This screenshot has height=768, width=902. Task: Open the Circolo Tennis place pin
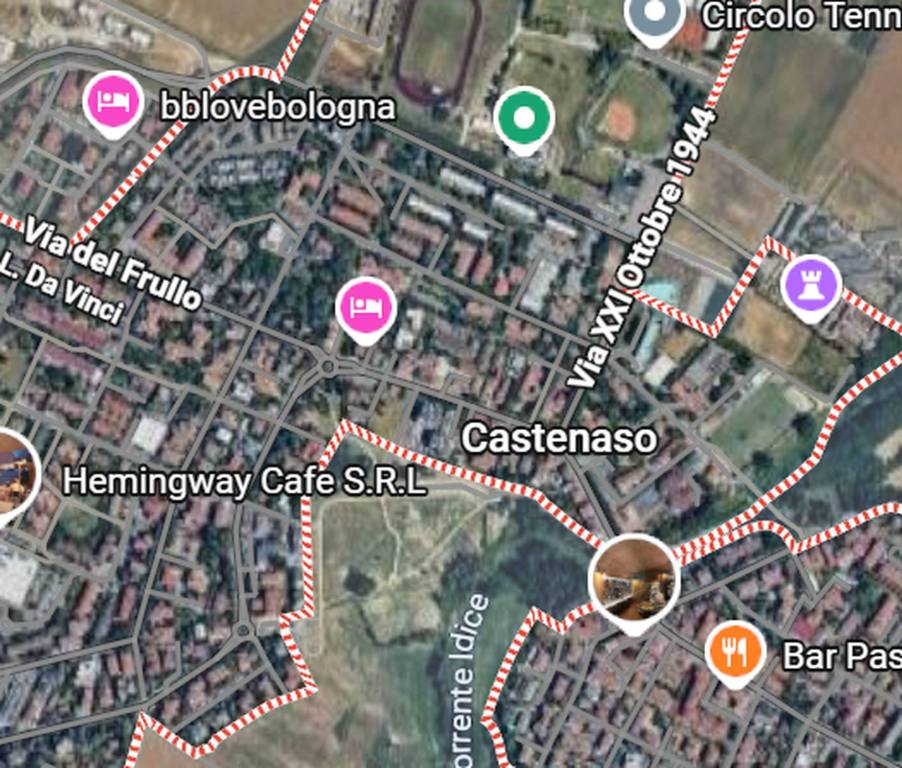[x=654, y=17]
